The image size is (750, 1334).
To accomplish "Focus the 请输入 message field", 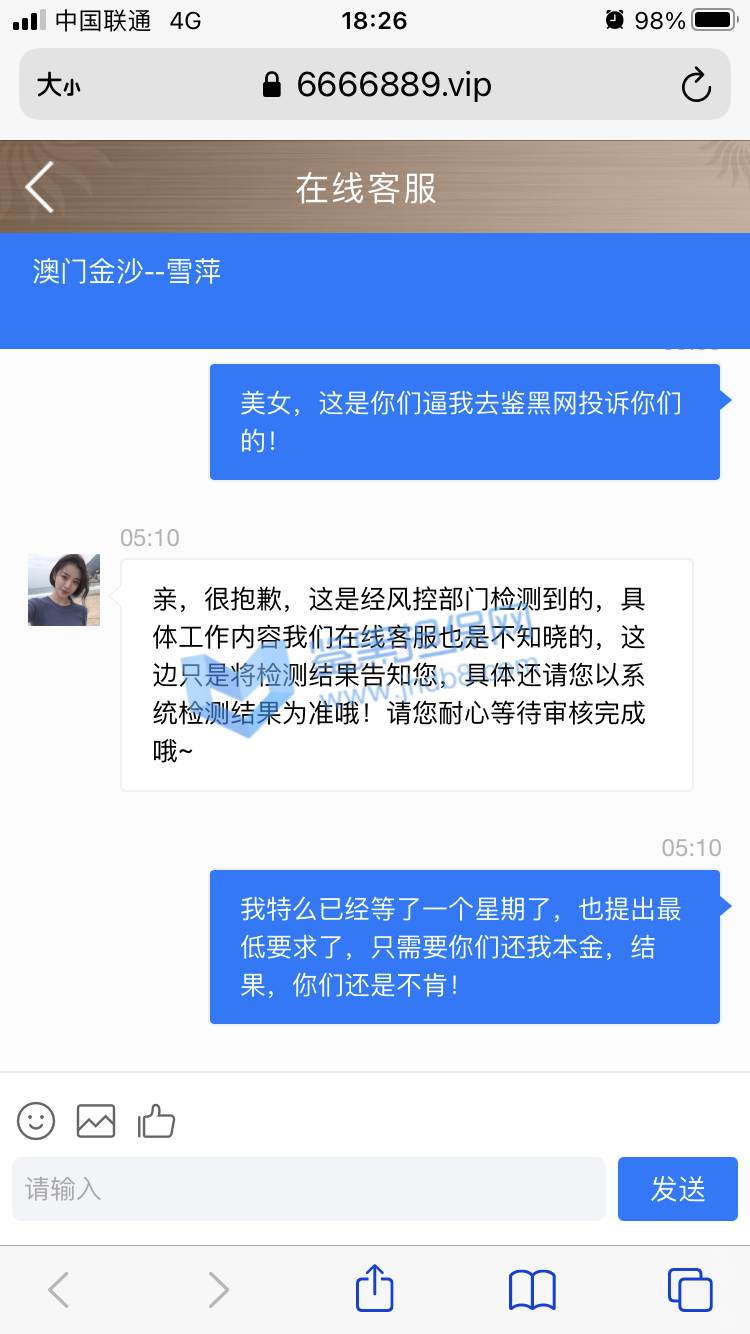I will click(308, 1189).
